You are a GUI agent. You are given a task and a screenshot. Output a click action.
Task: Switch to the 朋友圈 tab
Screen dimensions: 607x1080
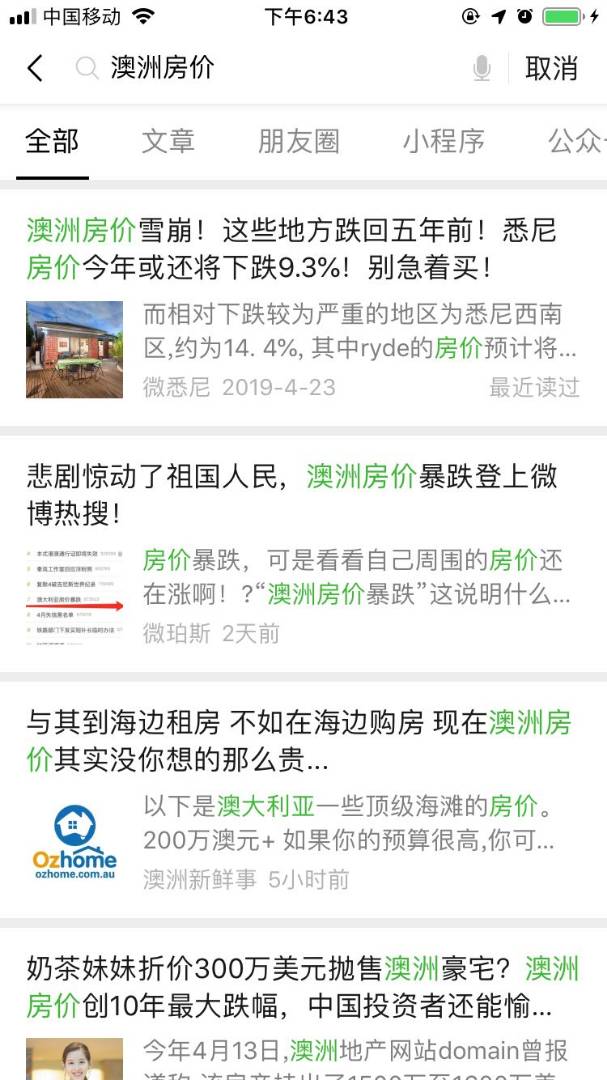click(x=298, y=141)
